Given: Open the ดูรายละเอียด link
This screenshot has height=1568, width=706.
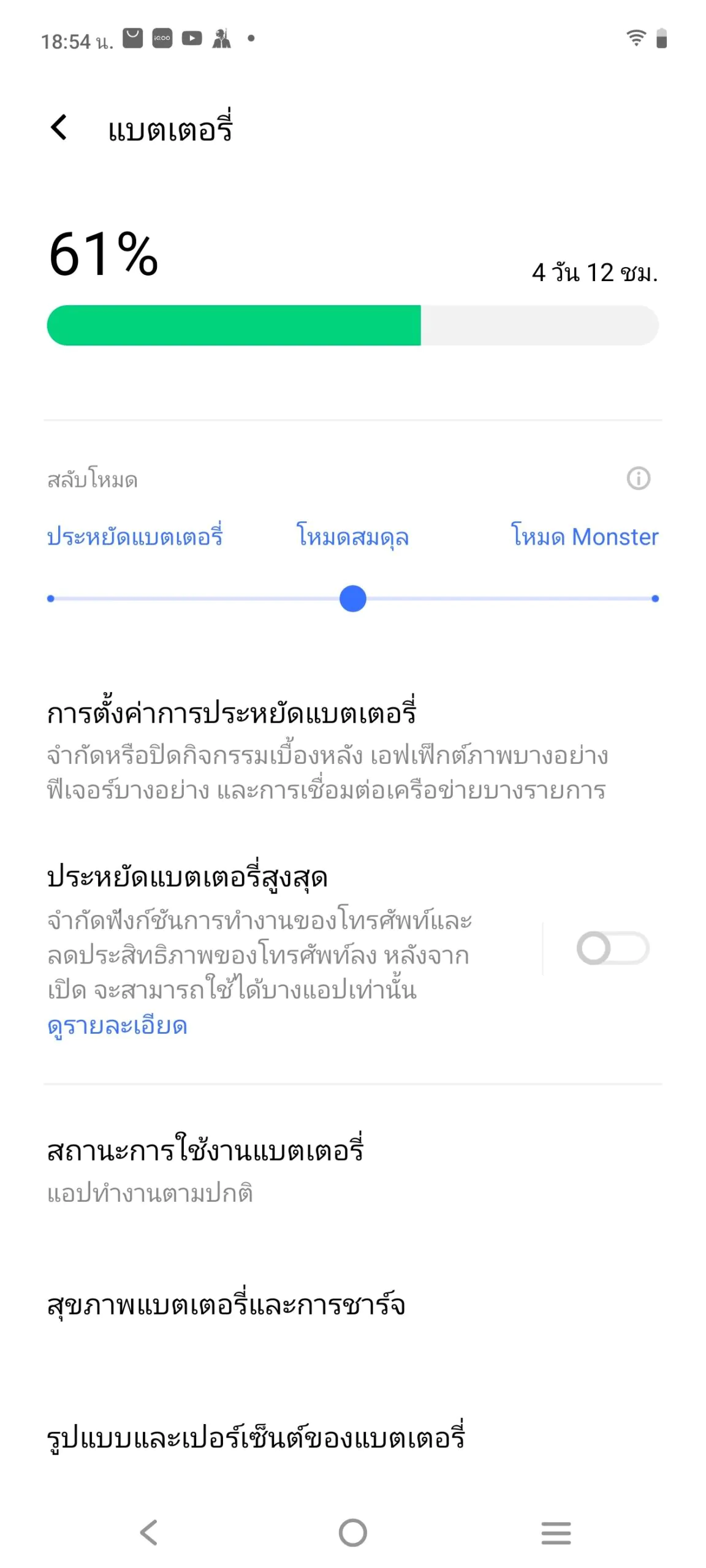Looking at the screenshot, I should pyautogui.click(x=117, y=1025).
